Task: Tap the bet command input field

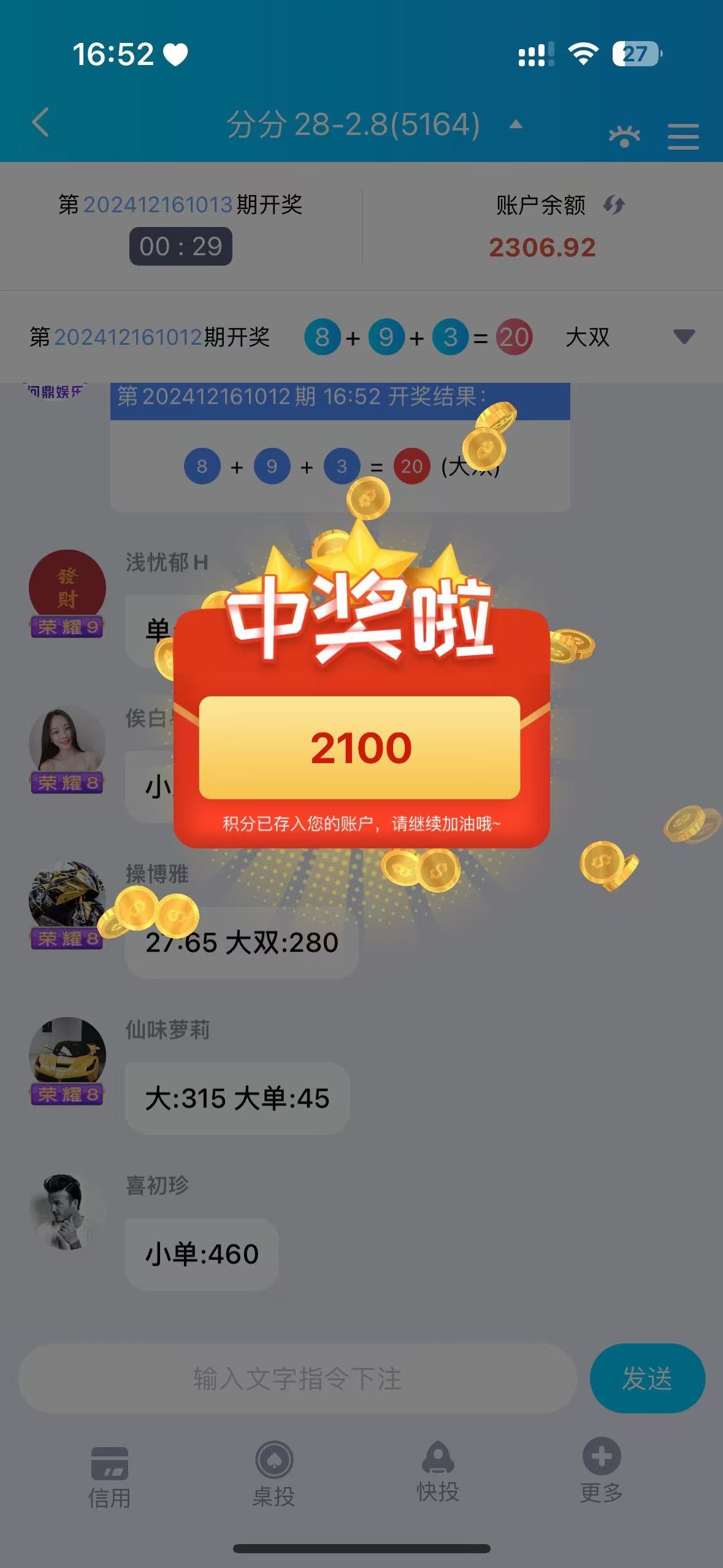Action: pyautogui.click(x=297, y=1379)
